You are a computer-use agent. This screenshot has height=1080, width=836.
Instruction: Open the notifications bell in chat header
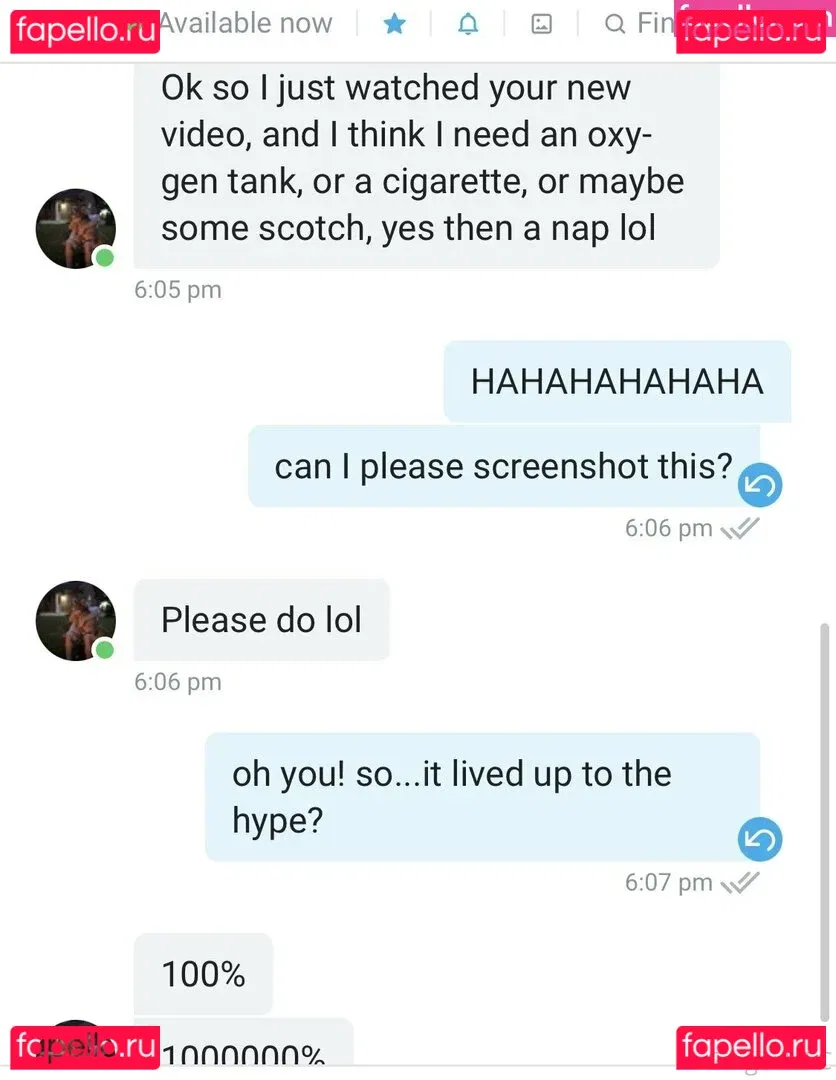click(468, 24)
